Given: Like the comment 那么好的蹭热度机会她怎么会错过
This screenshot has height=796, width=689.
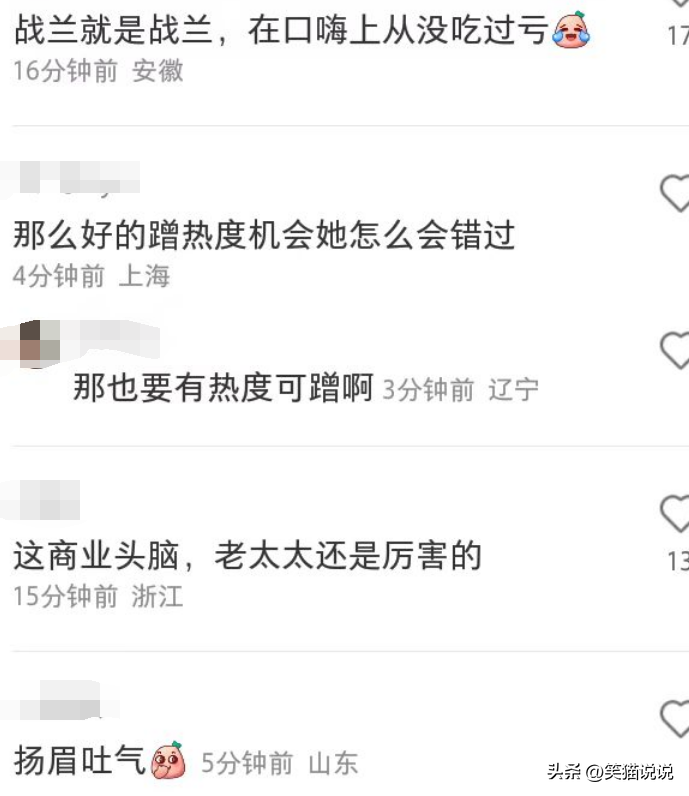Looking at the screenshot, I should 676,193.
